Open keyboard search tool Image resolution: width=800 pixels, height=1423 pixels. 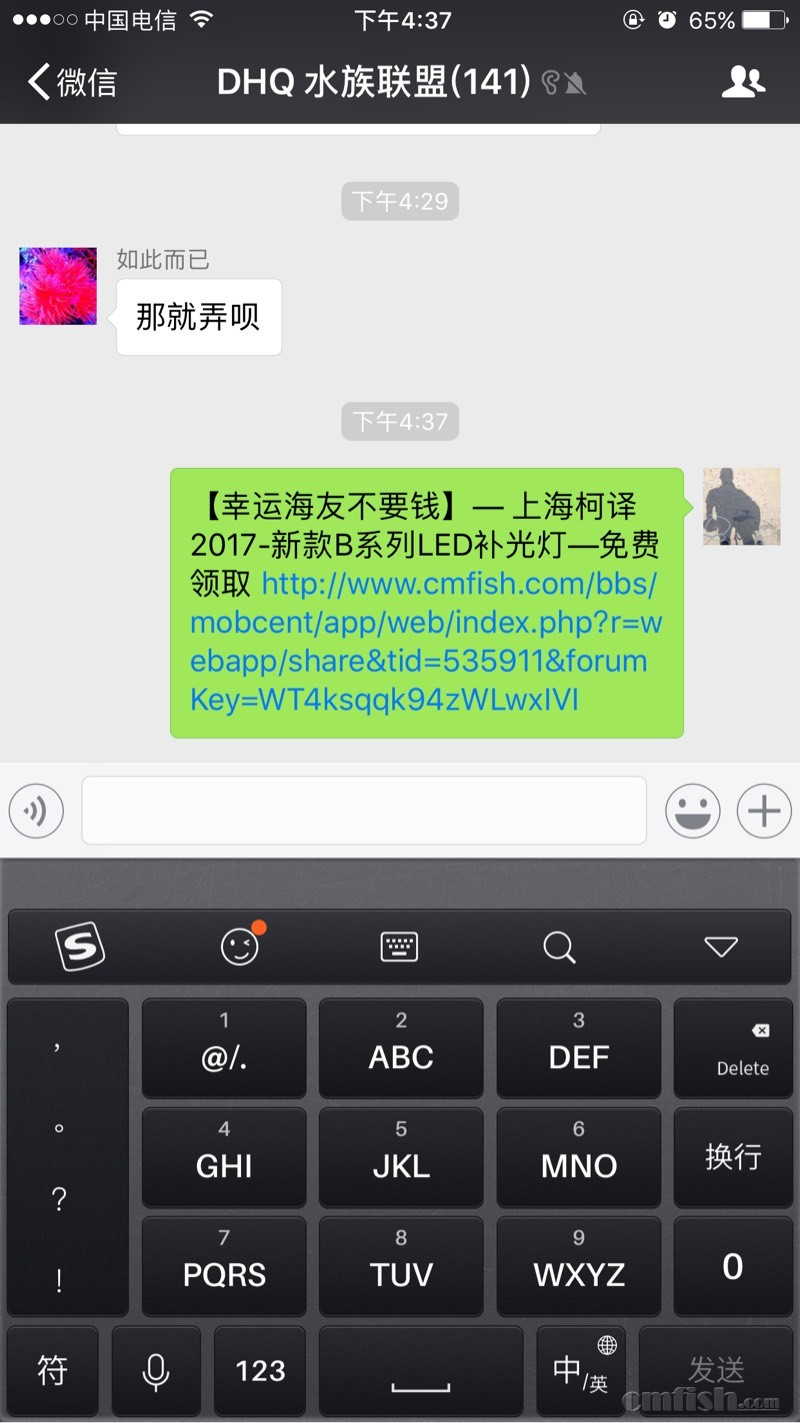click(x=559, y=946)
